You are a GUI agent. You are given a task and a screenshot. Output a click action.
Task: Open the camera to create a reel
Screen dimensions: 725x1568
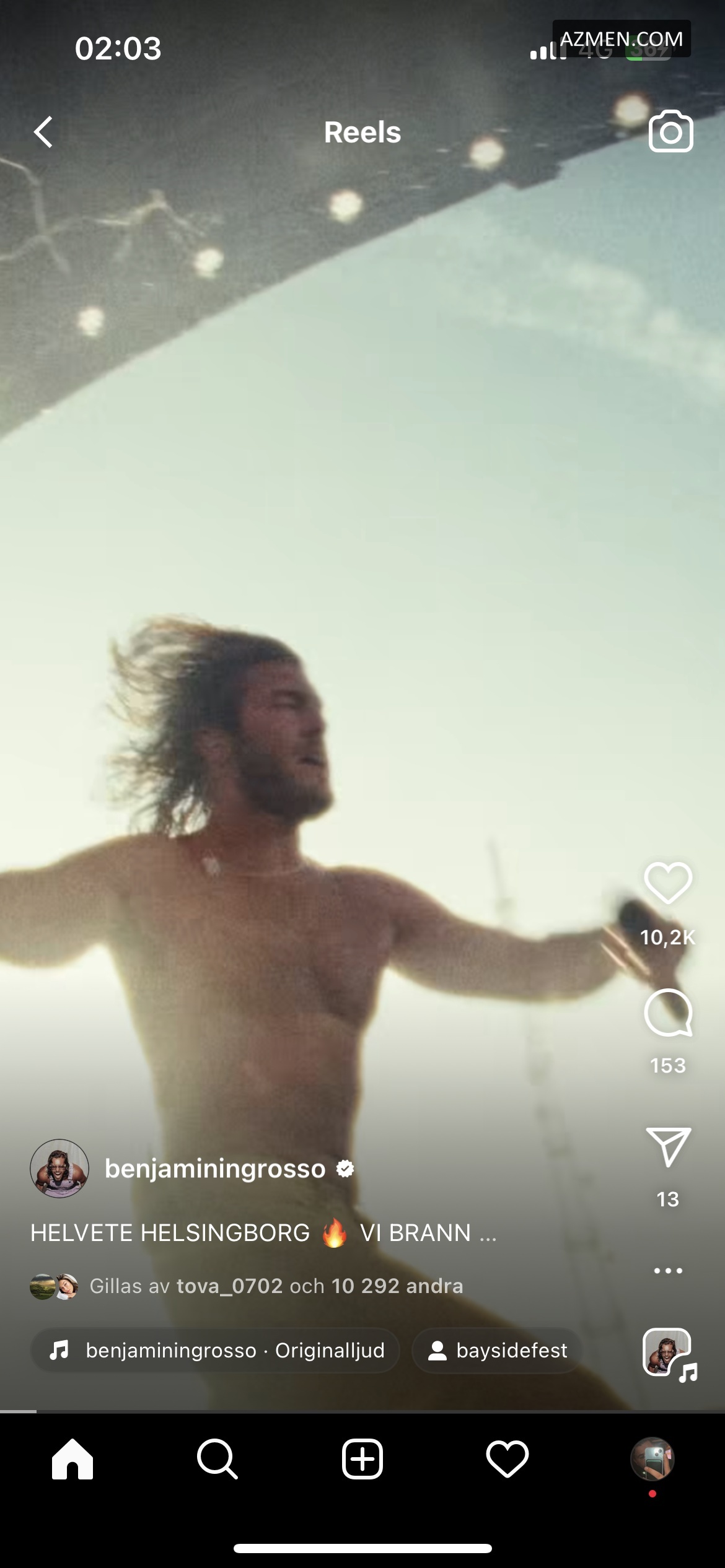click(670, 131)
